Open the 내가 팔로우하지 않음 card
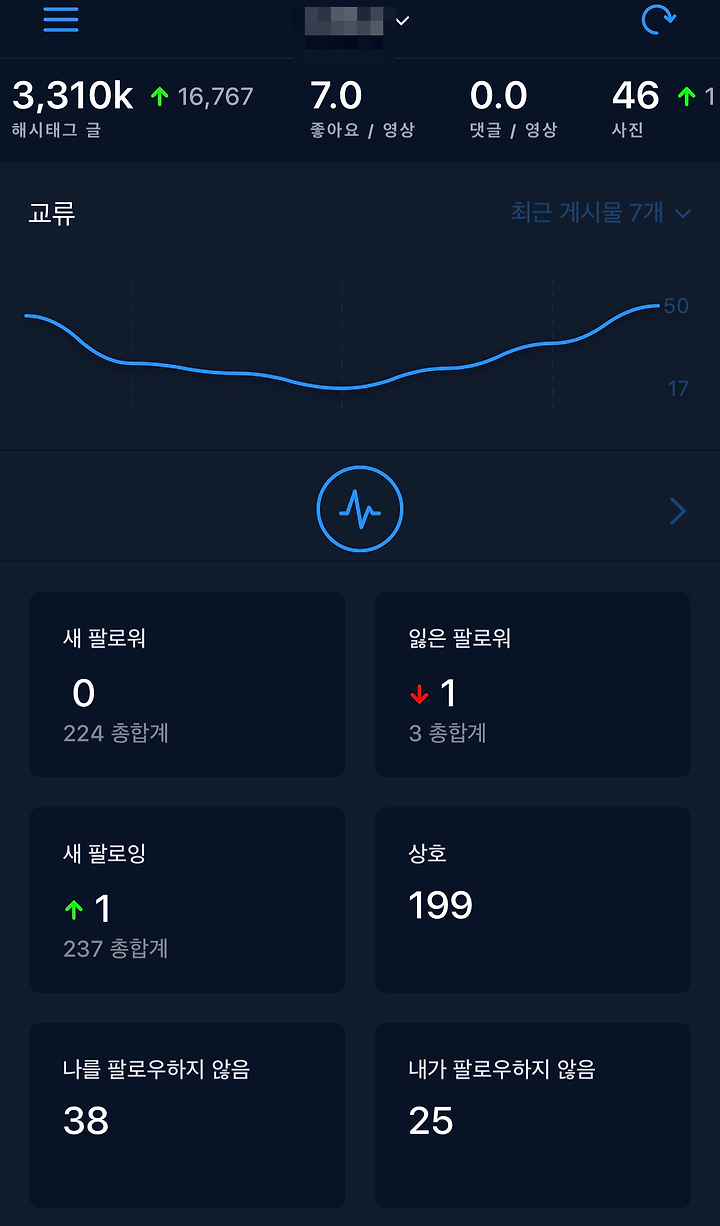 532,1115
